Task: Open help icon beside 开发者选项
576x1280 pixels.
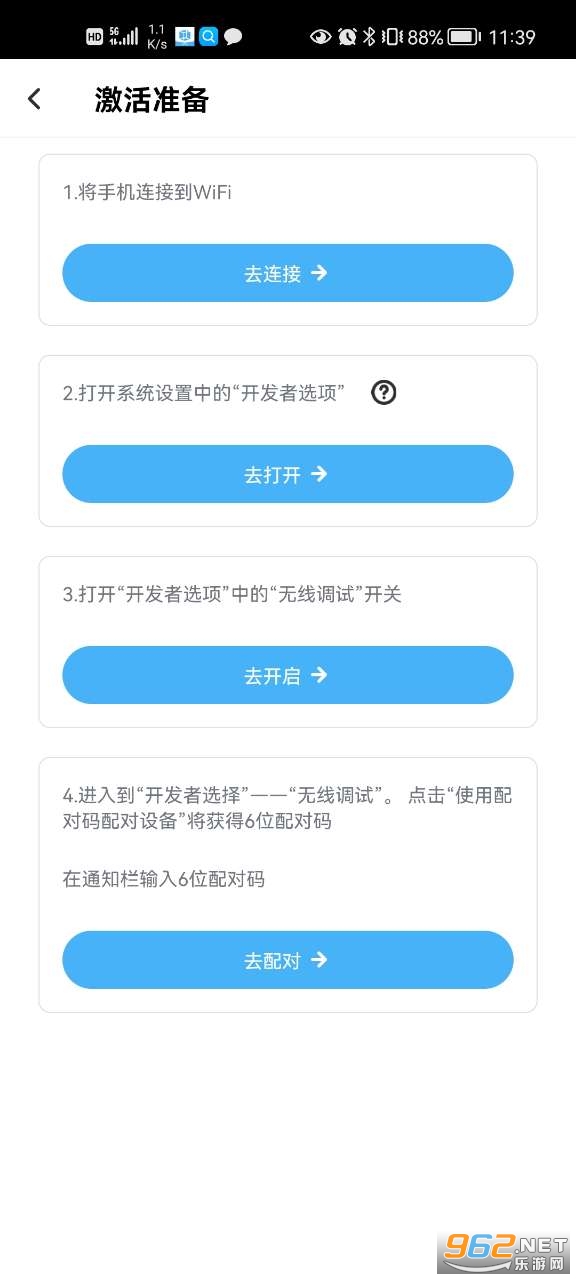Action: click(x=384, y=393)
